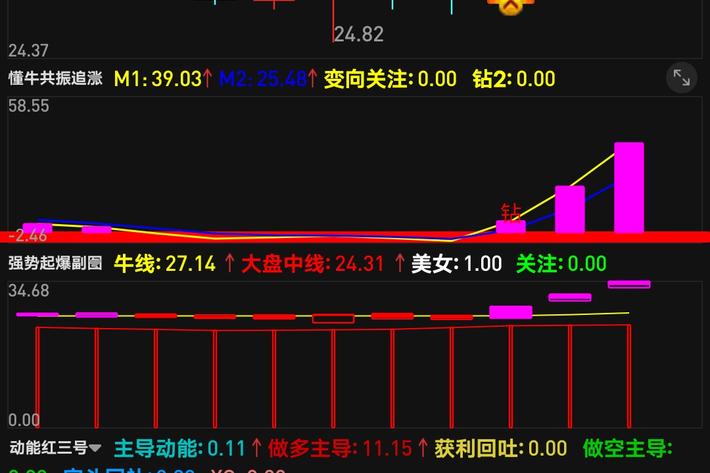Viewport: 710px width, 473px height.
Task: Expand the 懂牛共振追涨 indicator panel to fullscreen
Action: (x=682, y=78)
